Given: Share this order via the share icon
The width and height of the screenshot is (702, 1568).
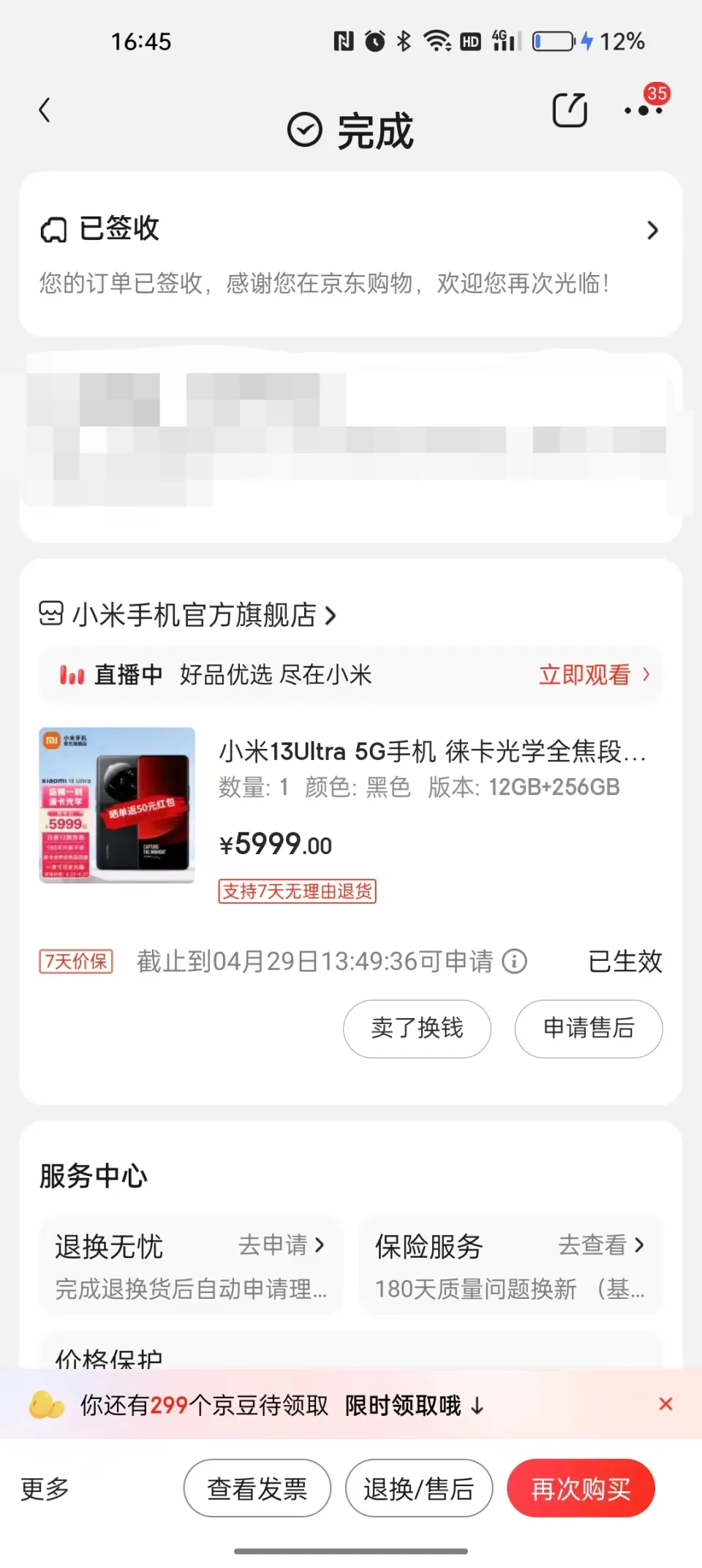Looking at the screenshot, I should [570, 110].
